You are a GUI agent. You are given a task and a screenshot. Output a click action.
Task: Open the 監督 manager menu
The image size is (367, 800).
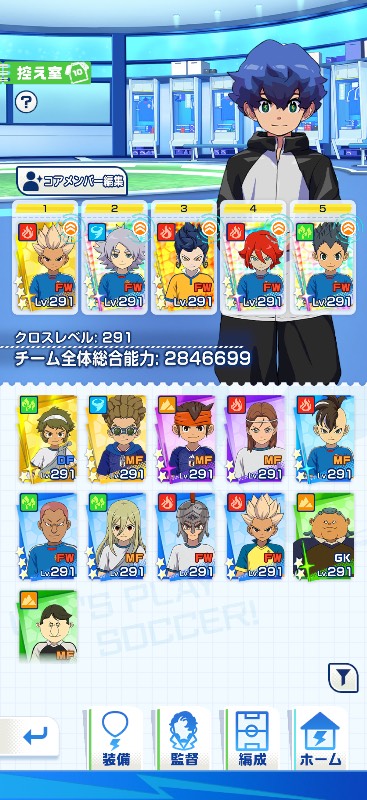pyautogui.click(x=184, y=738)
